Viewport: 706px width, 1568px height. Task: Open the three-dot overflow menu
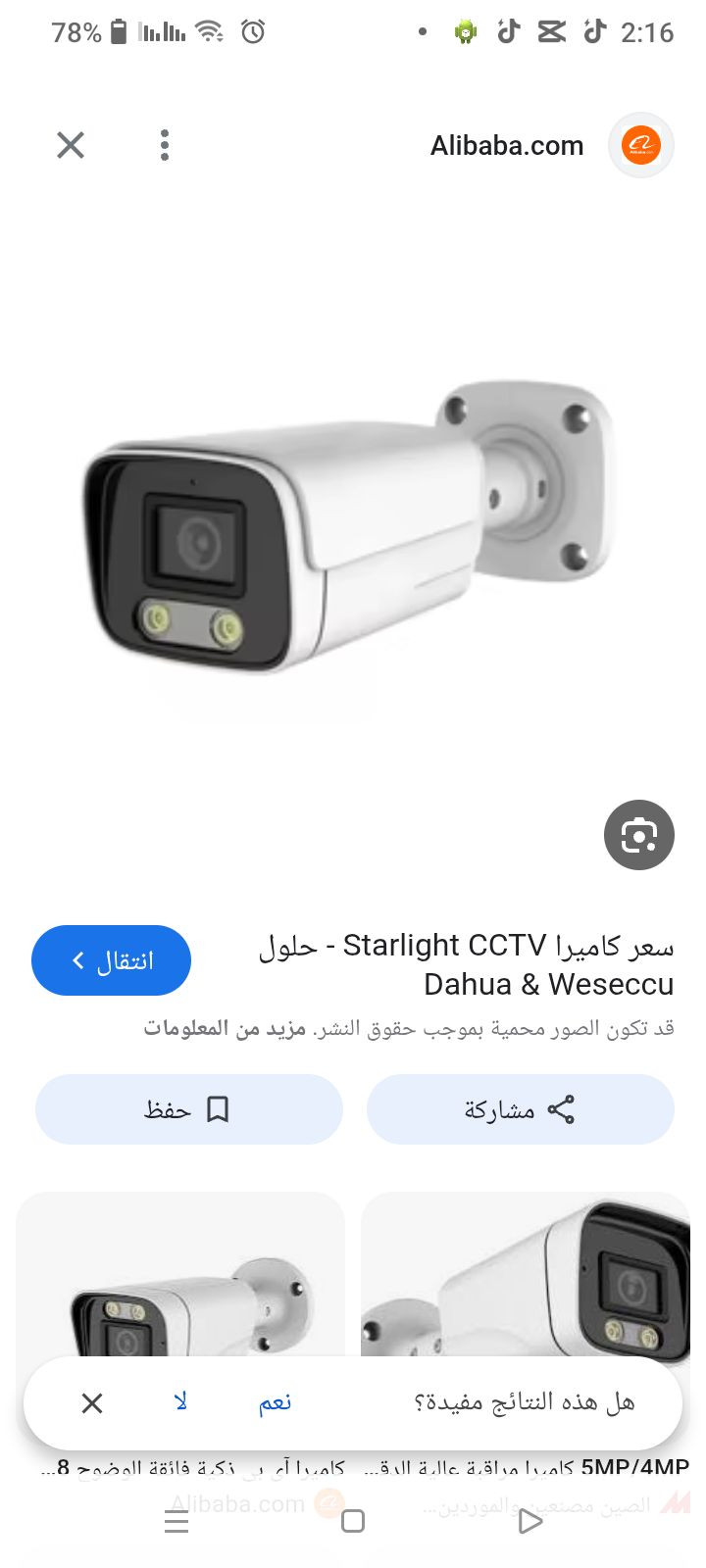pyautogui.click(x=165, y=145)
